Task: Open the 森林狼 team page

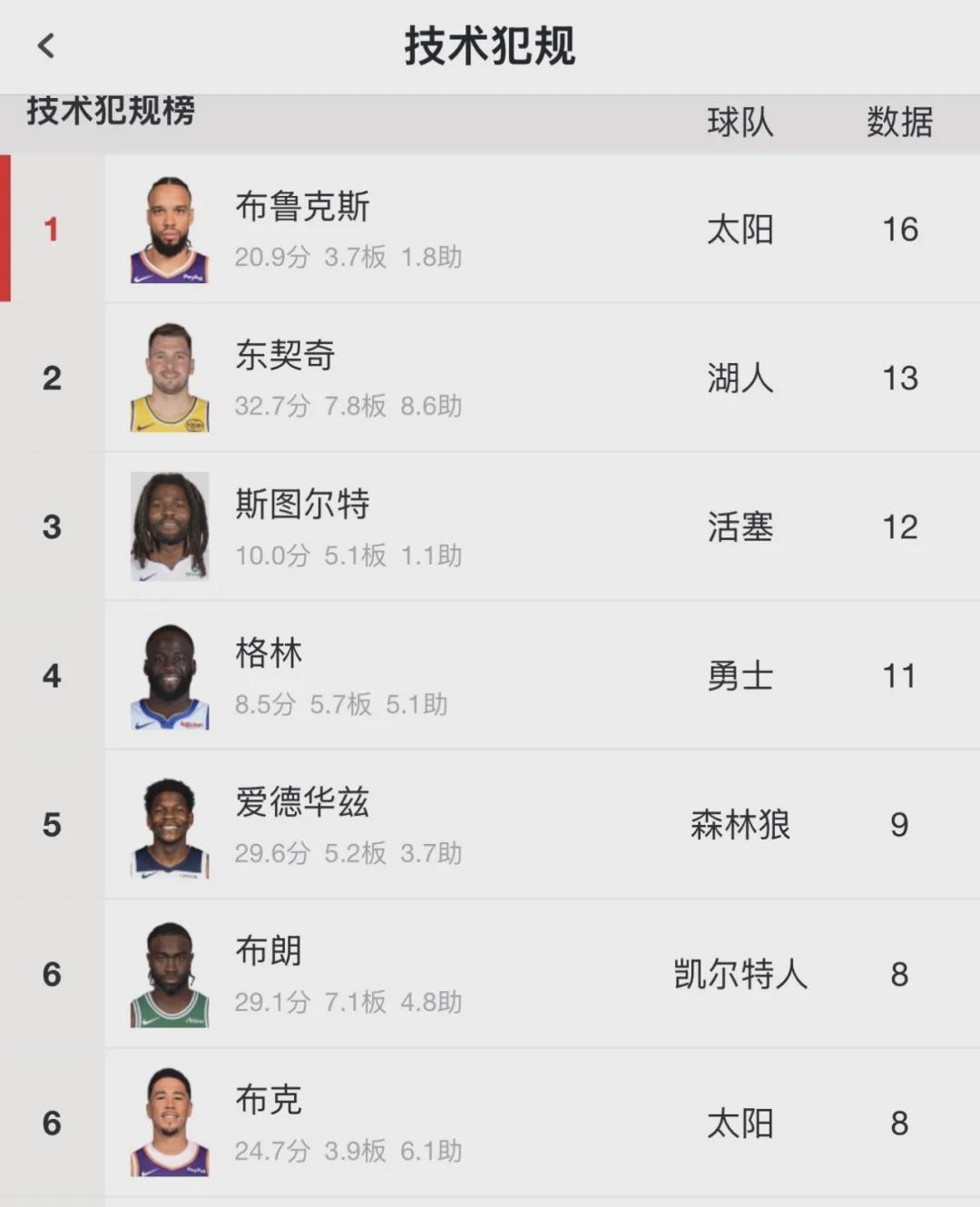Action: (740, 824)
